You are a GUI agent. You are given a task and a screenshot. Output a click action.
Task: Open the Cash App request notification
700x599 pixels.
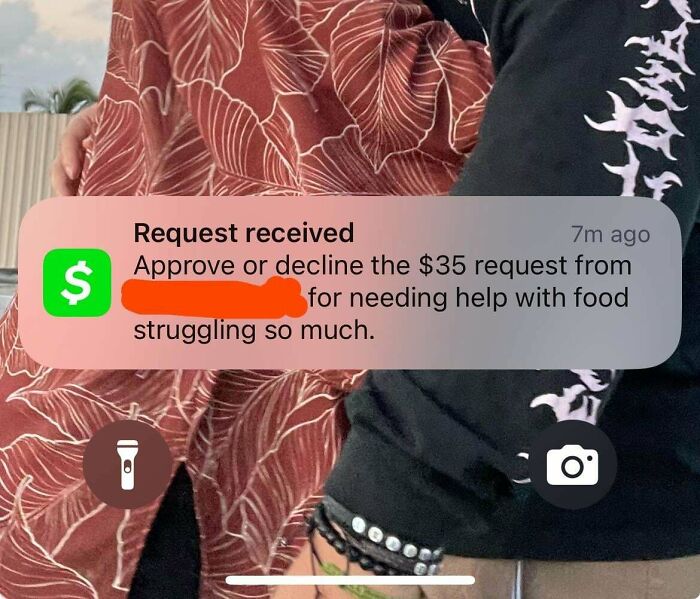[x=350, y=283]
